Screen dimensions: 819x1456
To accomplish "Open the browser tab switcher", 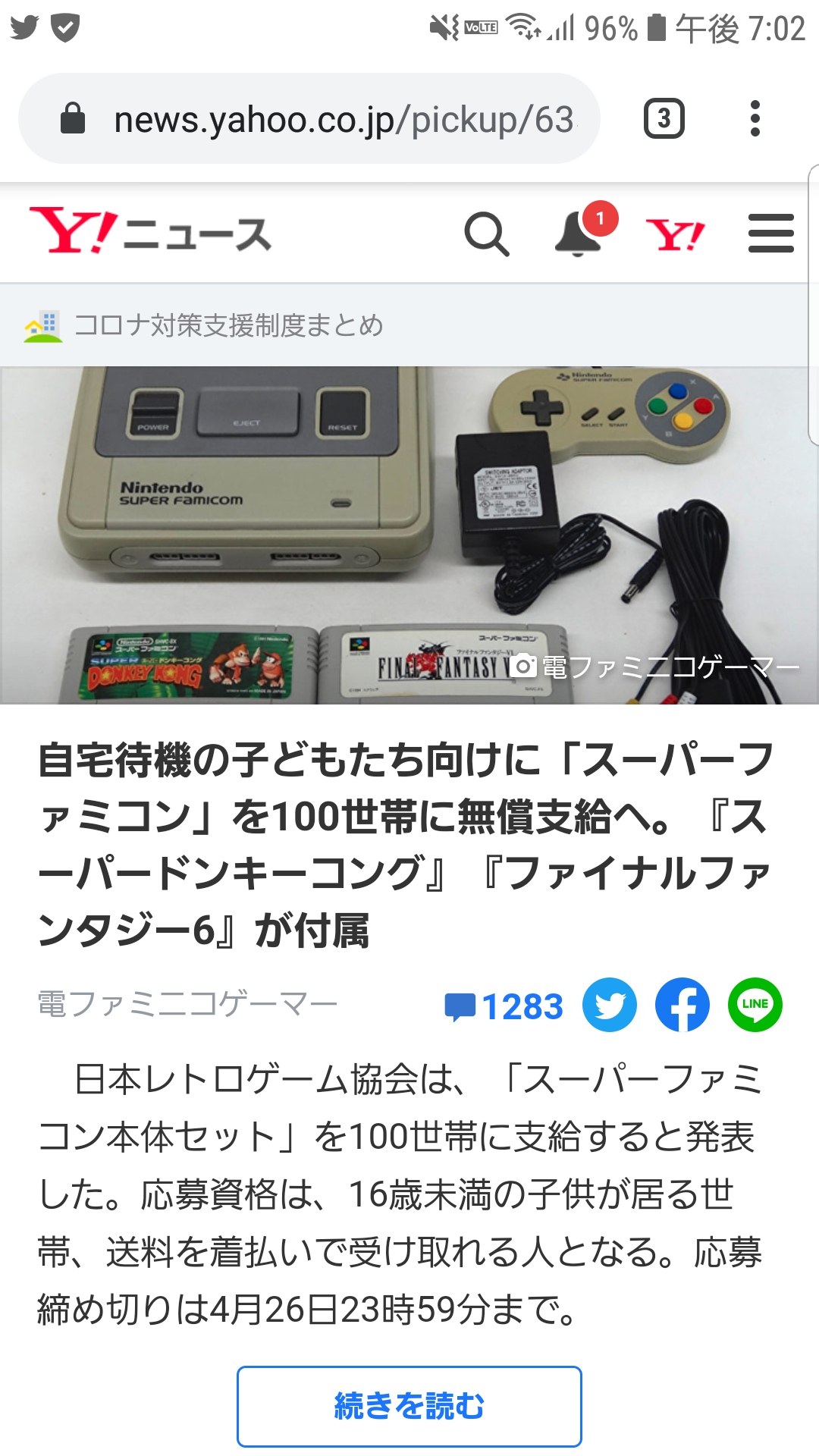I will click(x=664, y=118).
